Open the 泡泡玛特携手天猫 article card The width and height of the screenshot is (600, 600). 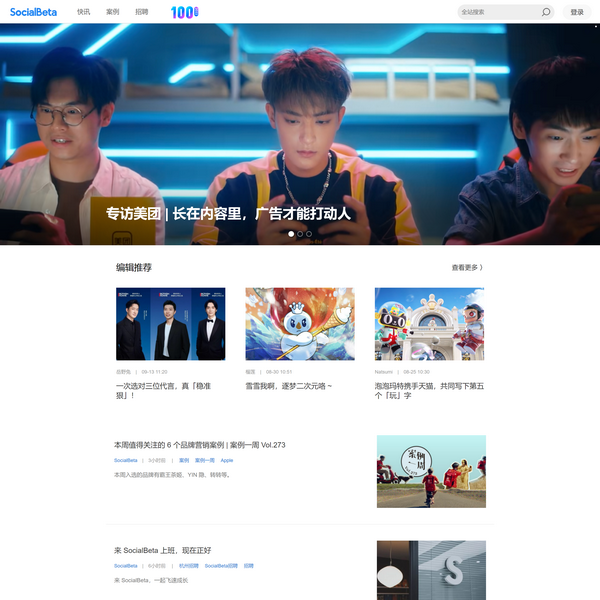pyautogui.click(x=429, y=324)
